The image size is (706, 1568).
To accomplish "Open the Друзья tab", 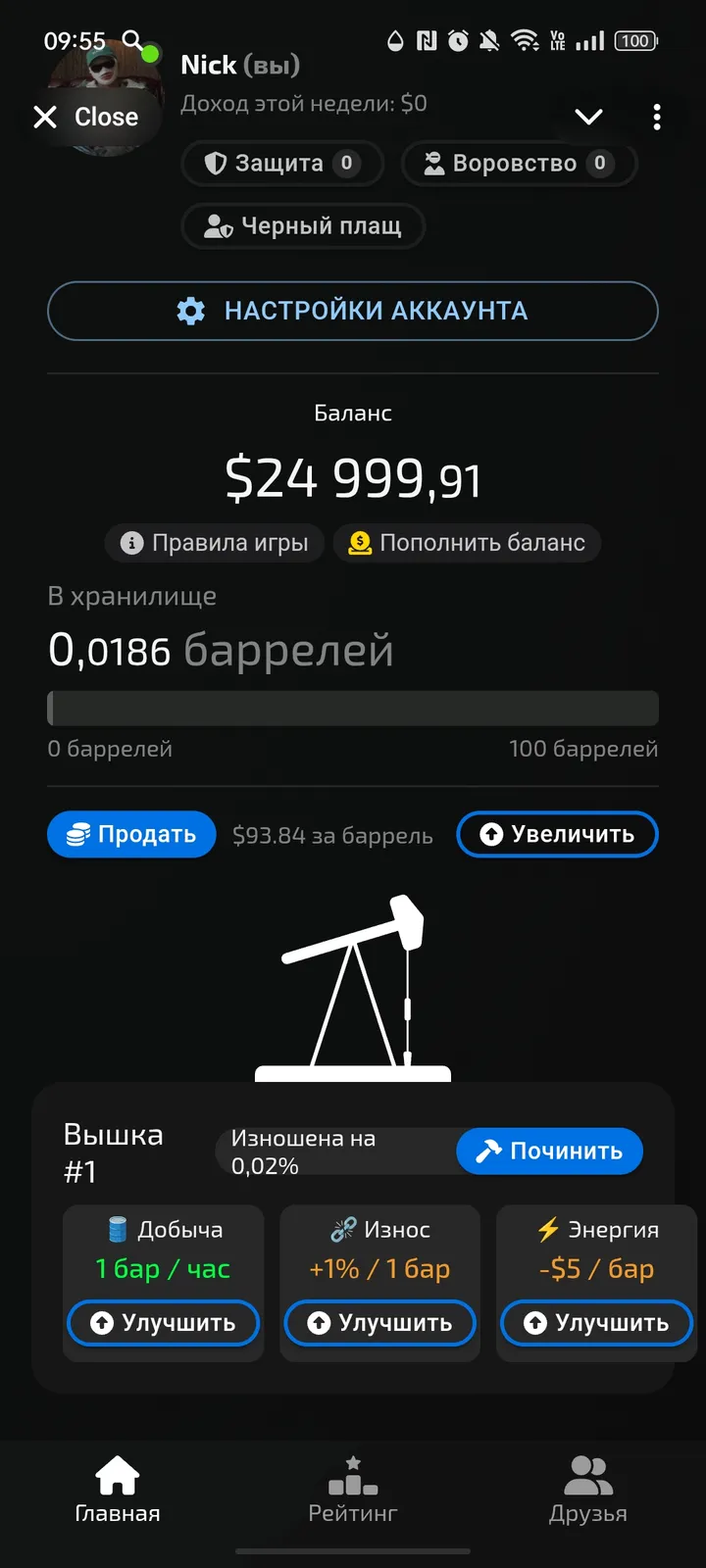I will coord(588,1489).
